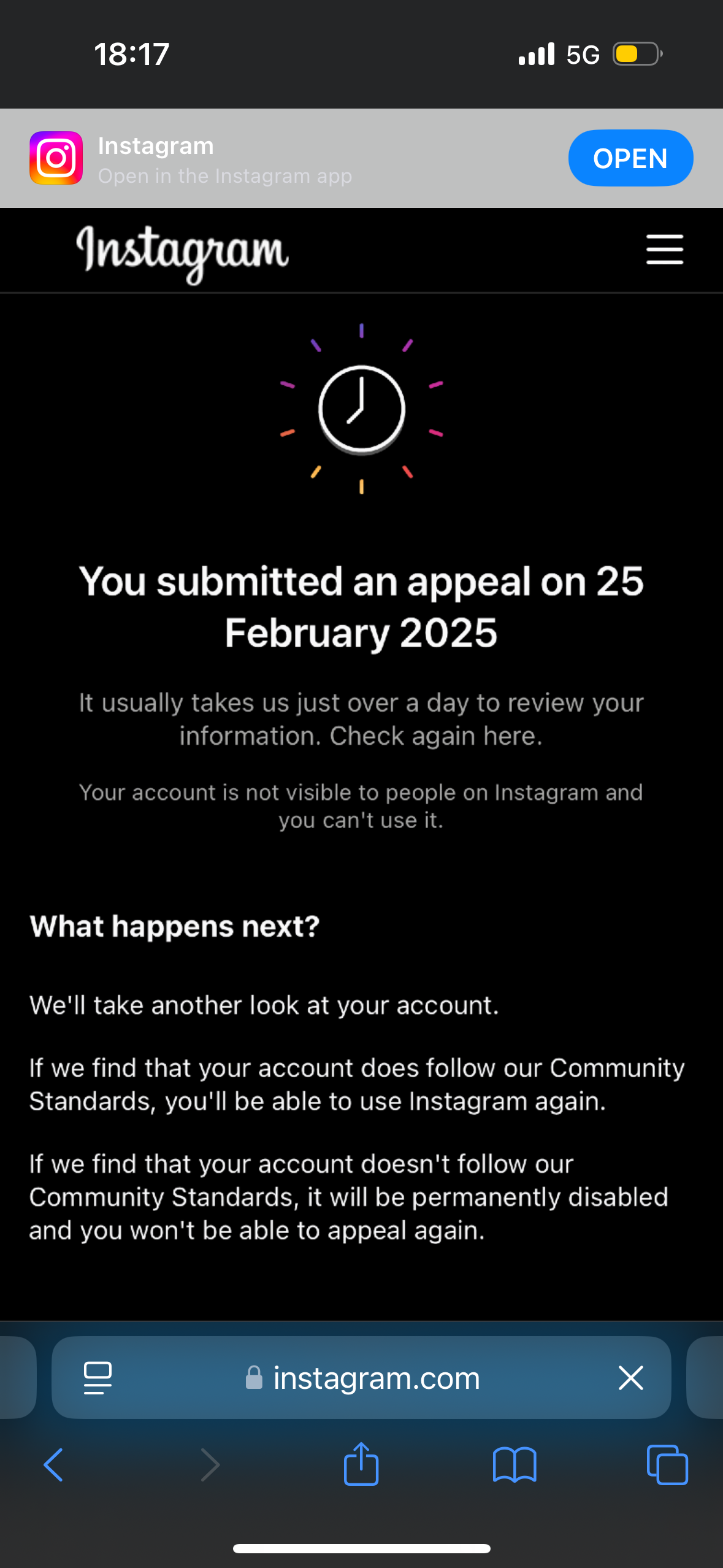Tap the instagram.com address bar
The width and height of the screenshot is (723, 1568).
pos(361,1378)
